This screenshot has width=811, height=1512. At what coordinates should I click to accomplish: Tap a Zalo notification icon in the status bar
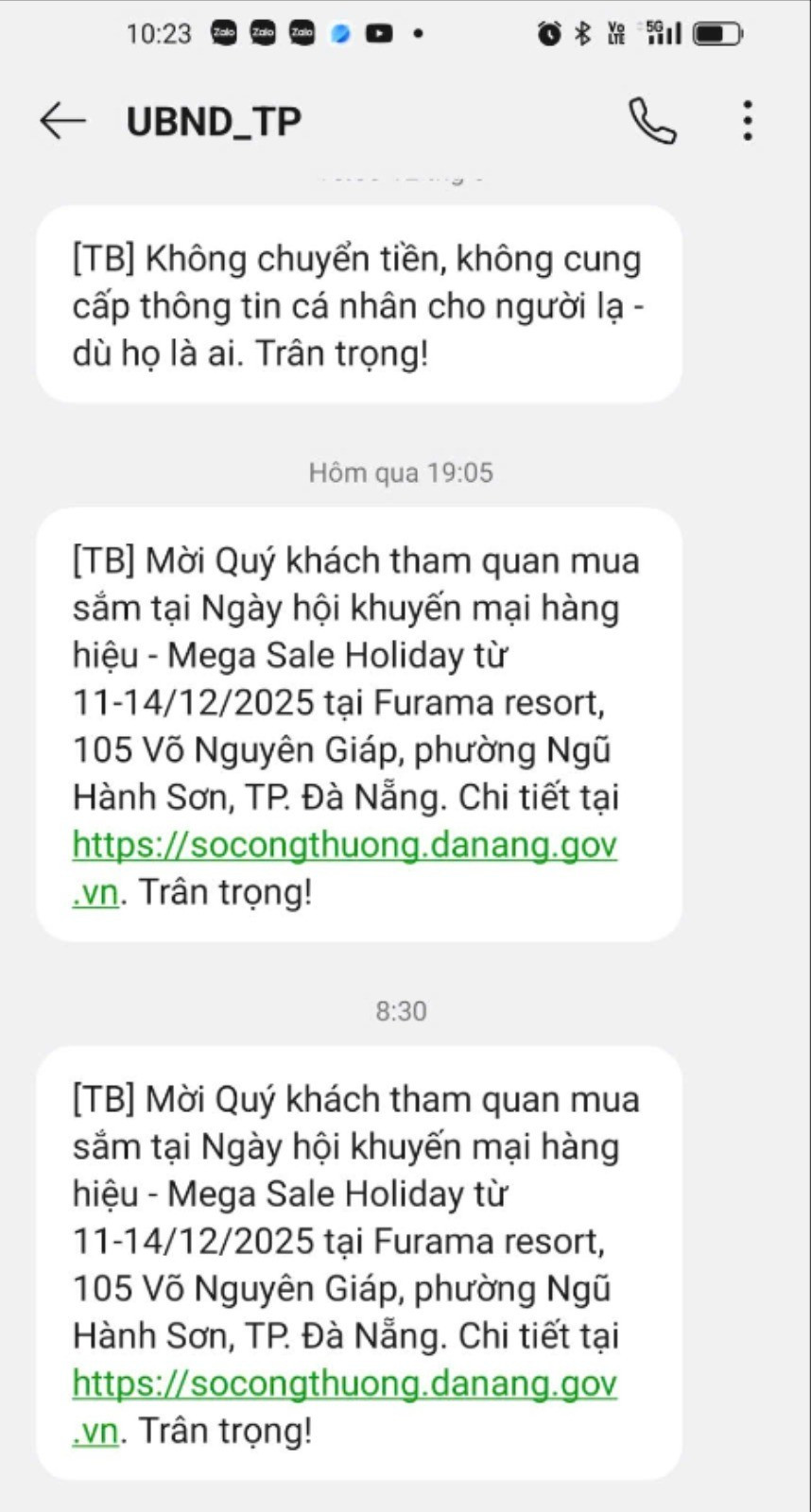tap(223, 31)
